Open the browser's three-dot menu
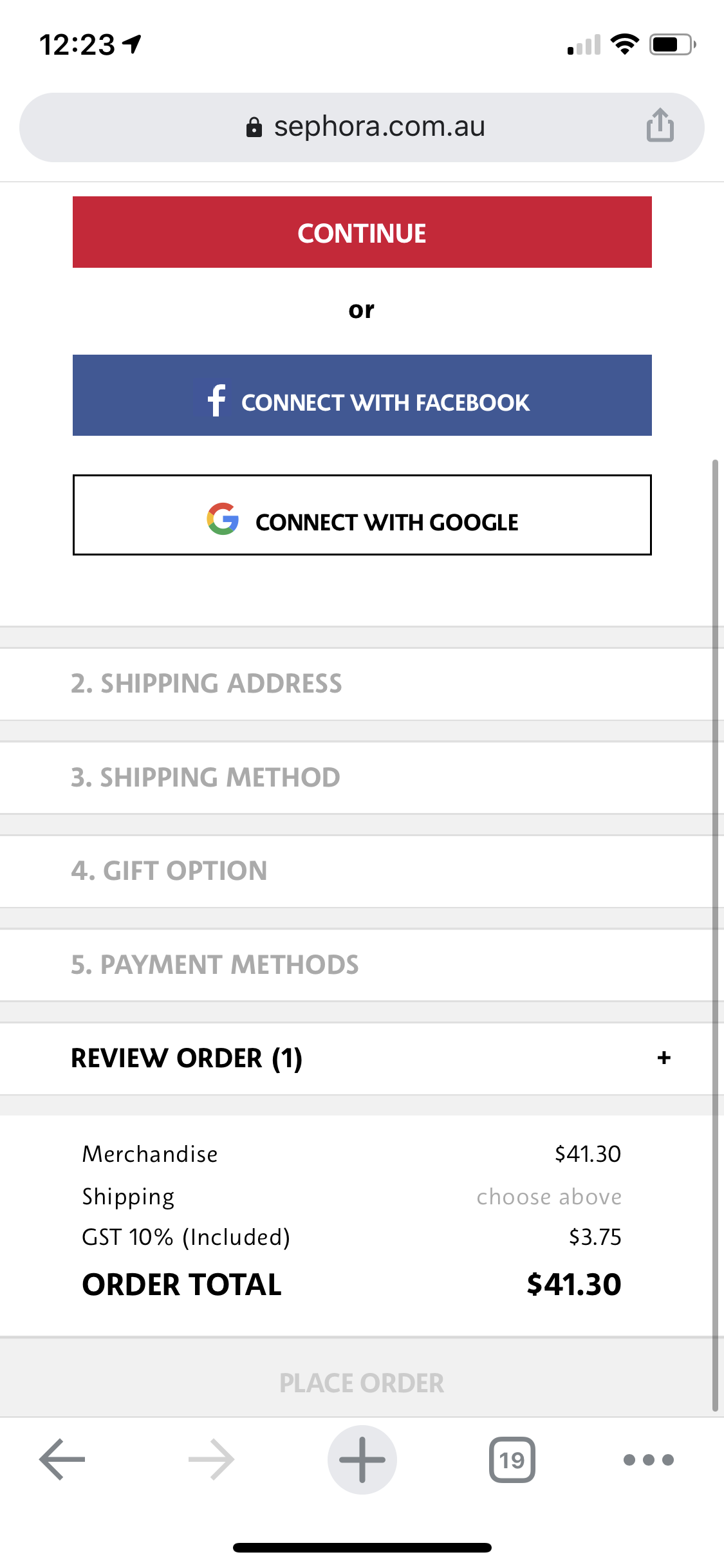 pyautogui.click(x=649, y=1460)
